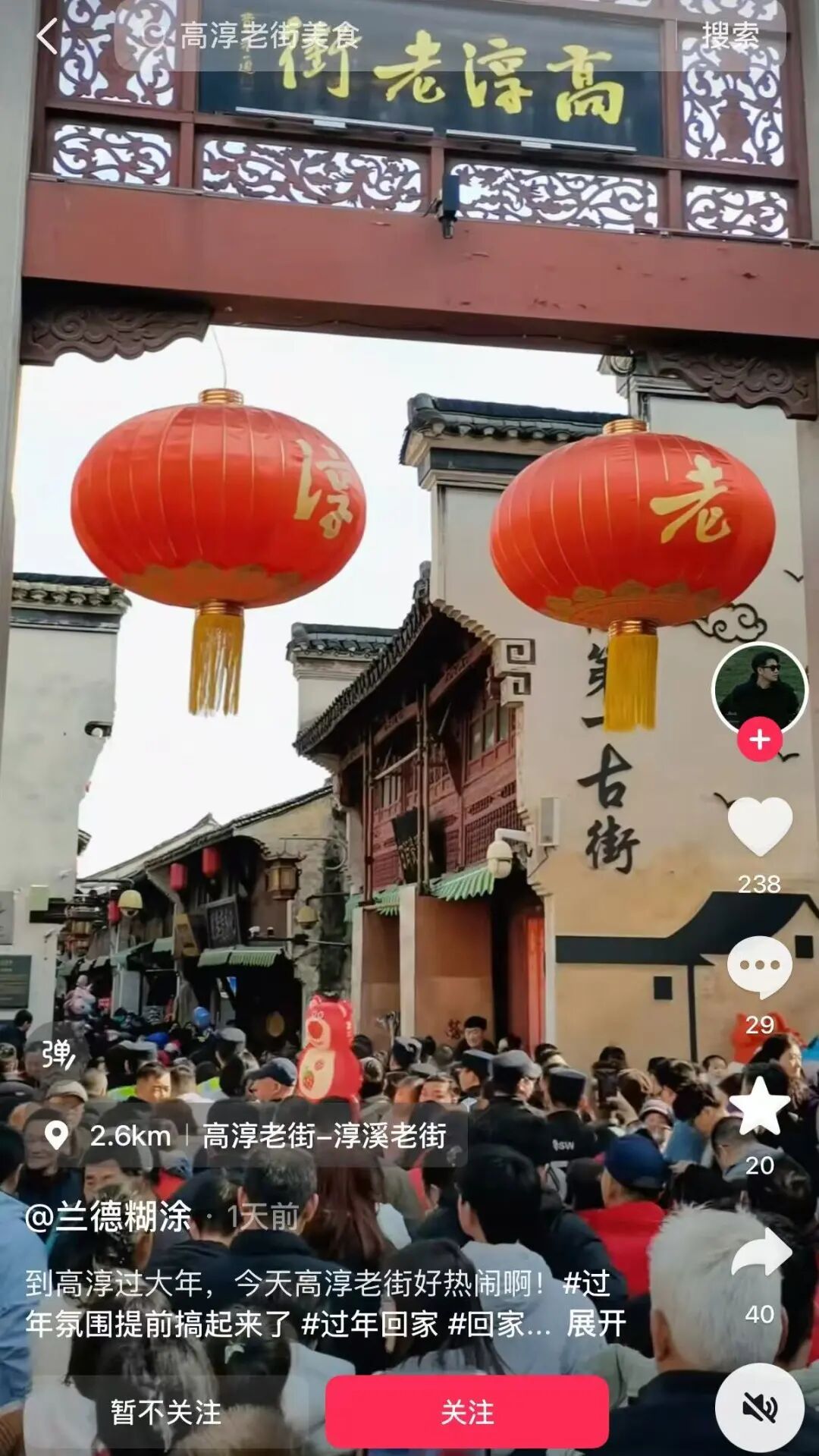The height and width of the screenshot is (1456, 819).
Task: Open the #过年回家 hashtag
Action: tap(369, 1324)
